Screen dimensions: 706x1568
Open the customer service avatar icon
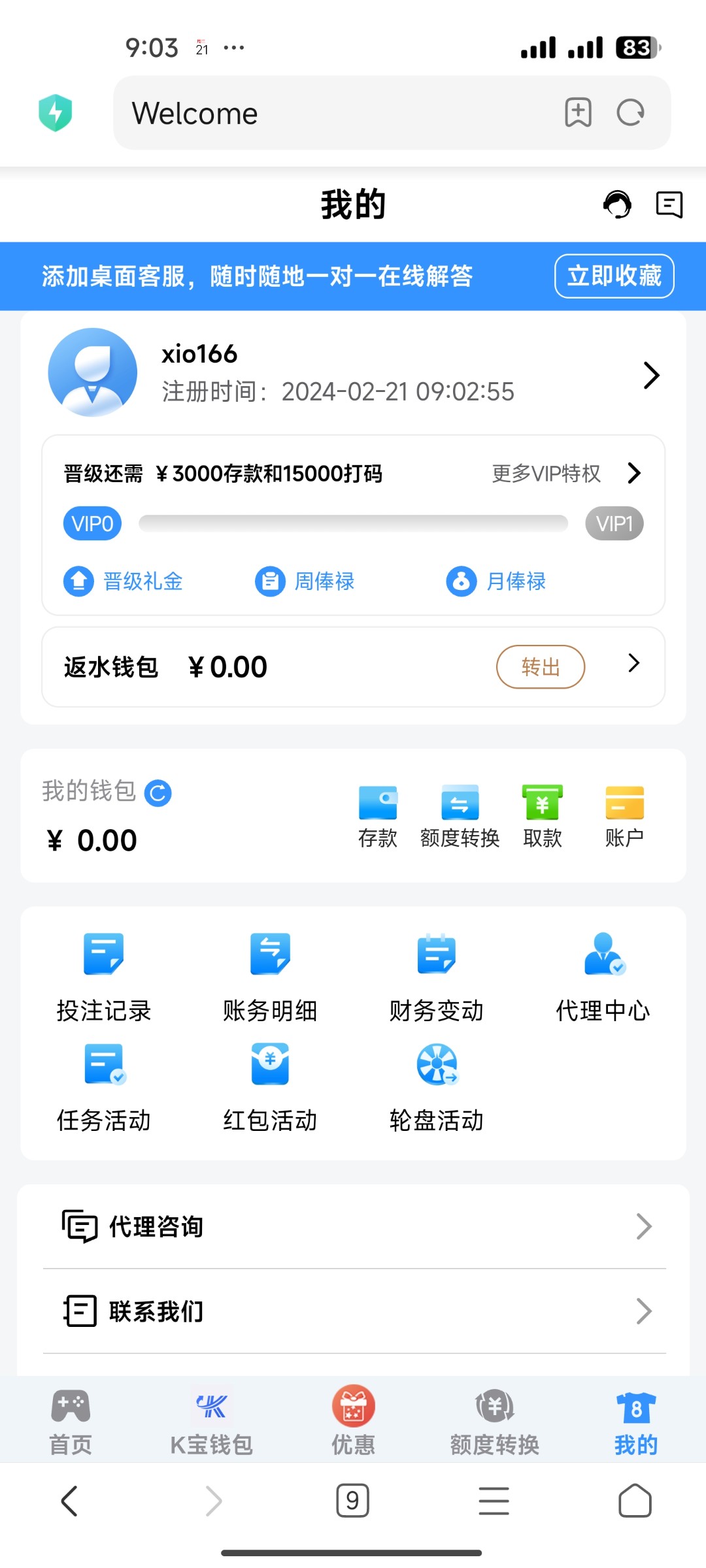pos(618,204)
